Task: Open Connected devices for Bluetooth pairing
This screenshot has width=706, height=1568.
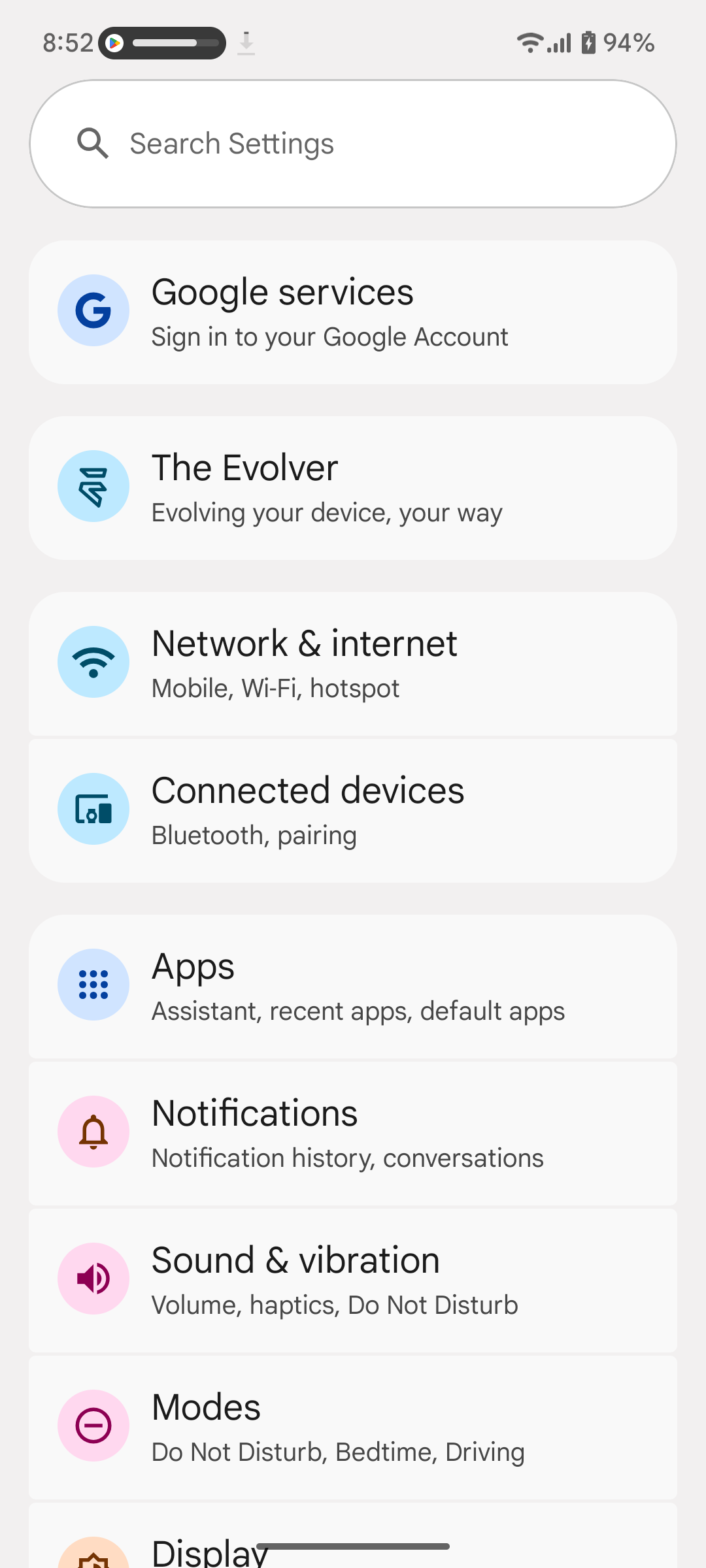Action: pyautogui.click(x=353, y=811)
